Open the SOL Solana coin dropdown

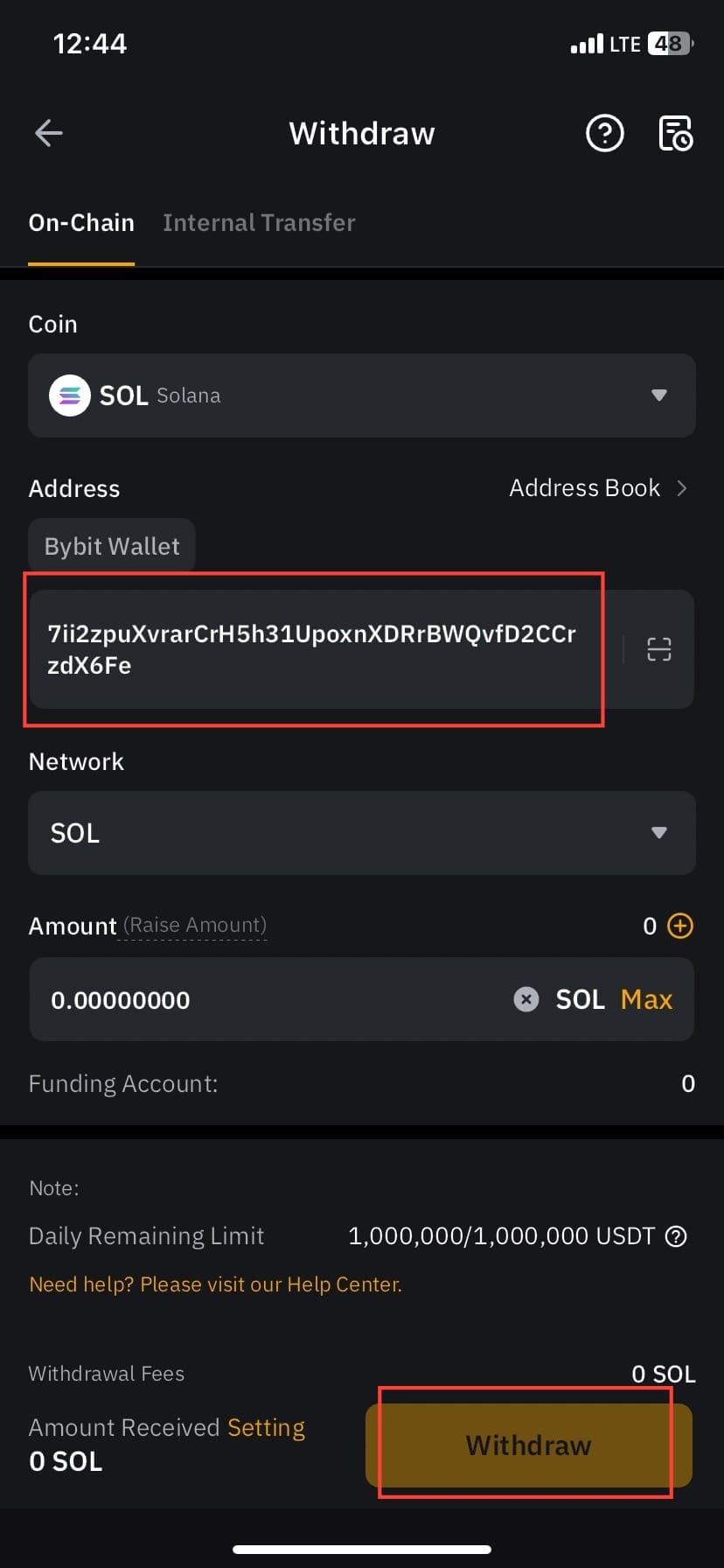coord(362,395)
